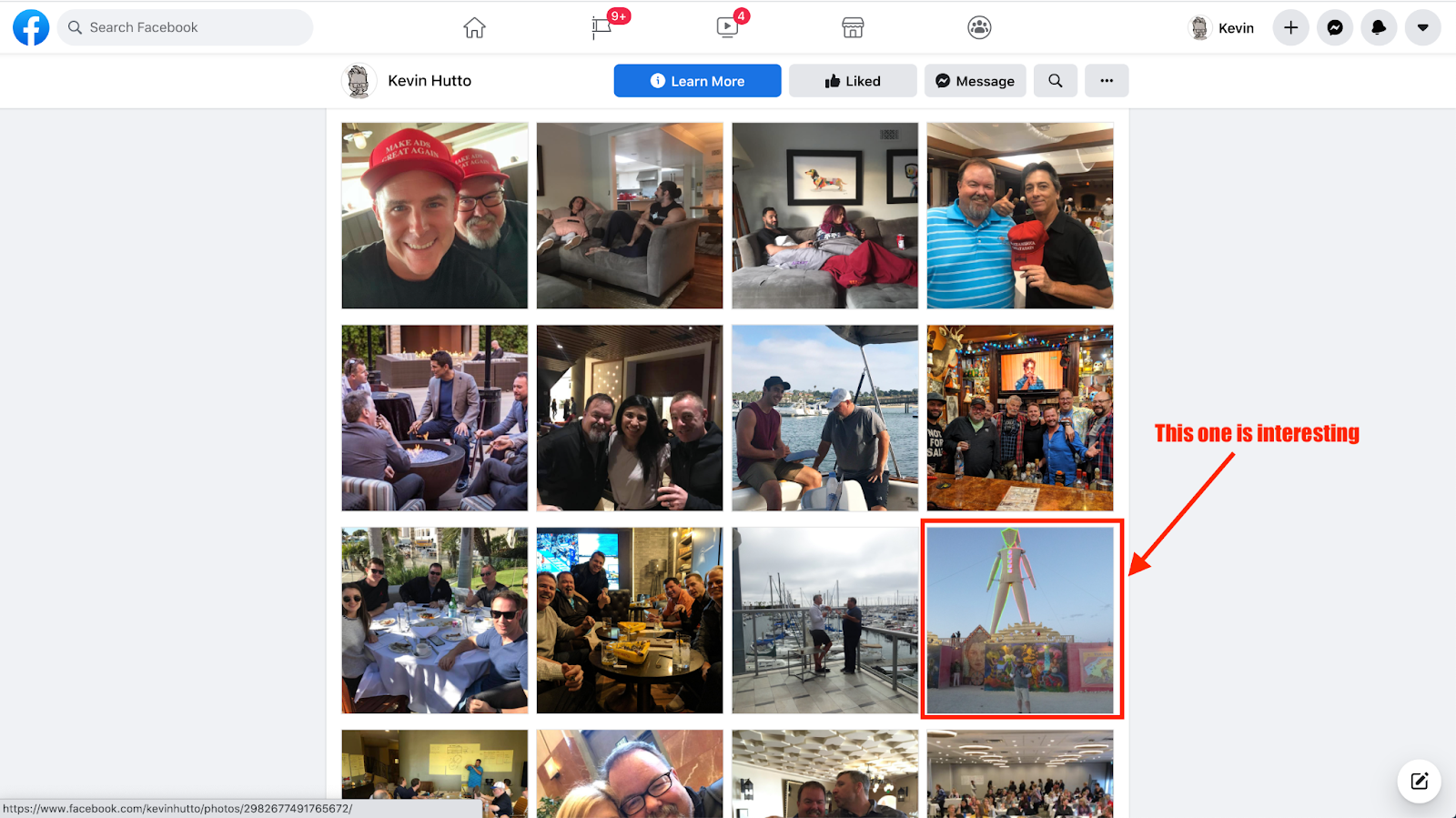Screen dimensions: 1456x818
Task: Tap the plus create button
Action: pyautogui.click(x=1290, y=27)
